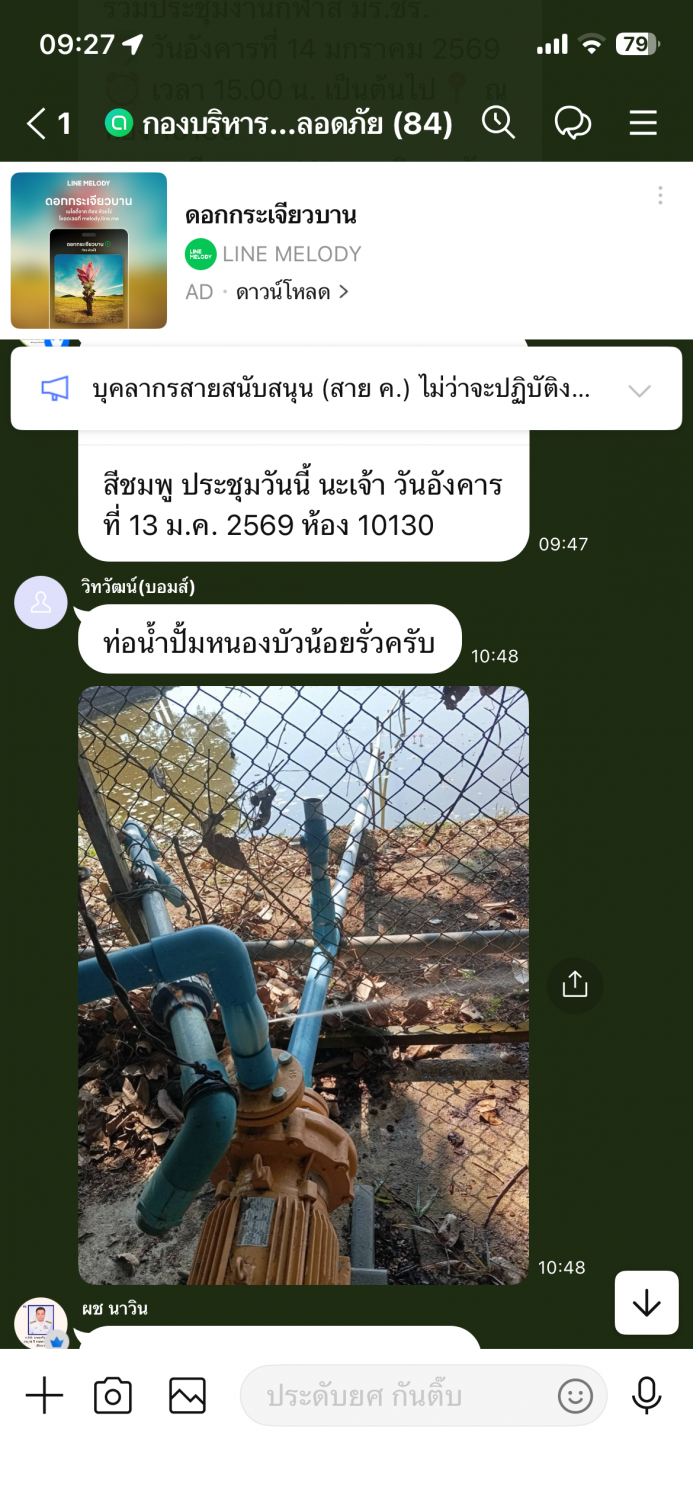Image resolution: width=693 pixels, height=1500 pixels.
Task: Open the ad's three-dot options
Action: [x=660, y=195]
